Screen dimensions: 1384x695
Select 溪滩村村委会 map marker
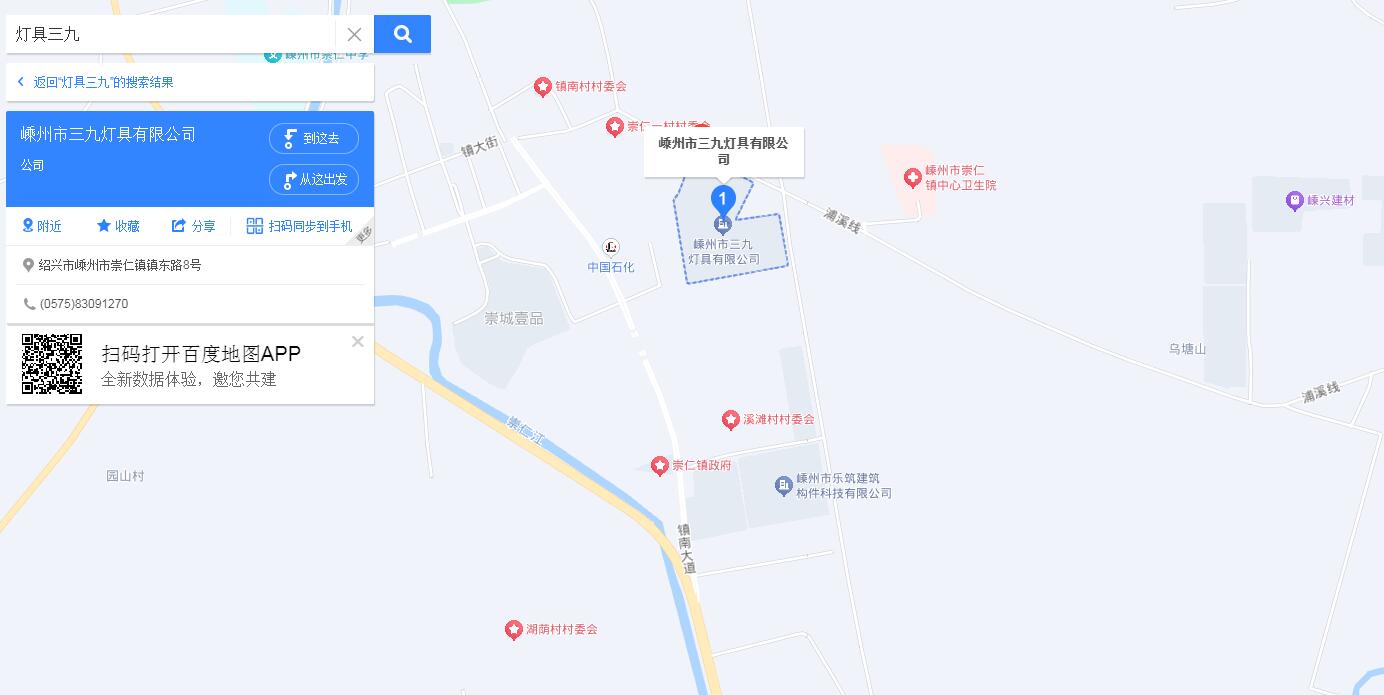tap(731, 420)
